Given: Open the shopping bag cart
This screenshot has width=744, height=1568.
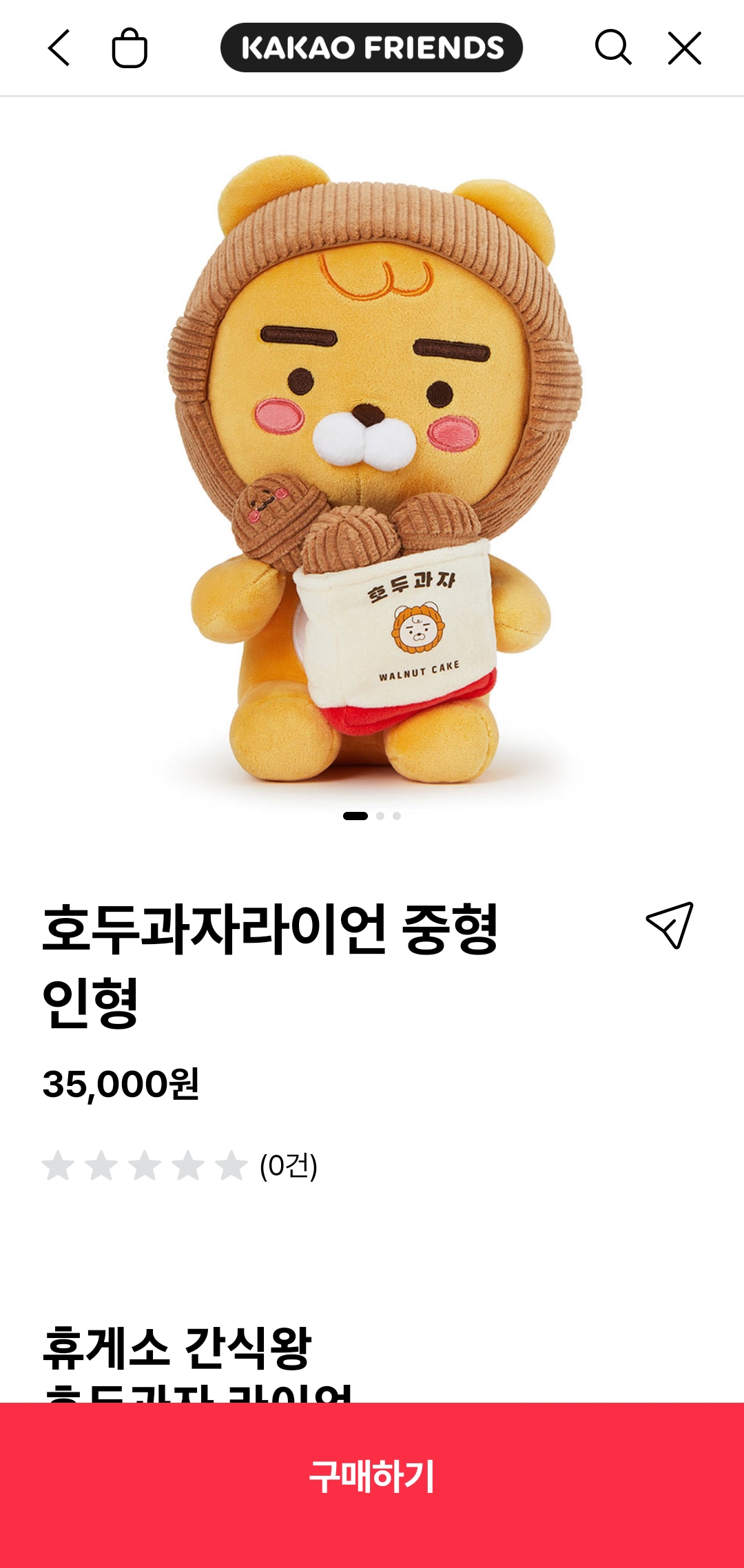Looking at the screenshot, I should [x=130, y=48].
